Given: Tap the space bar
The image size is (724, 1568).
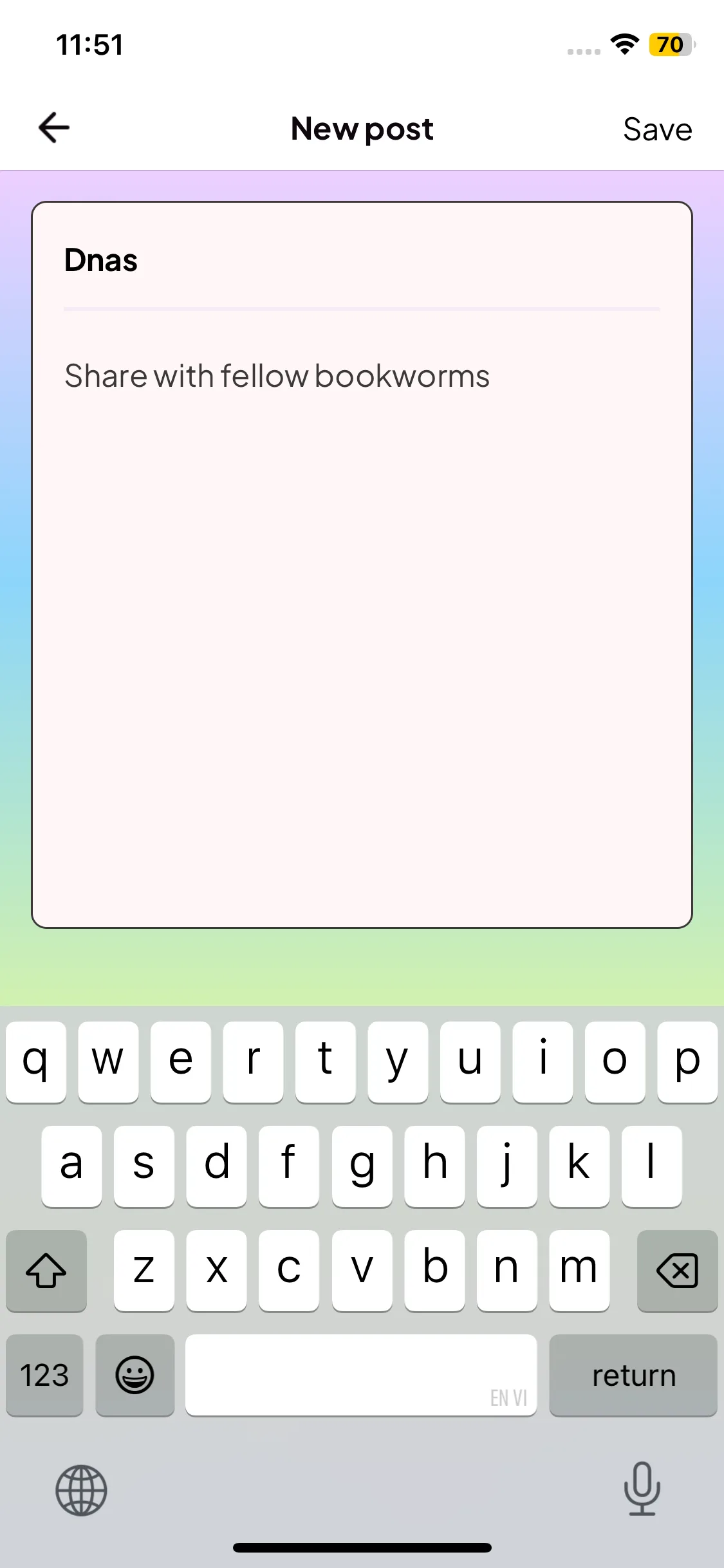Looking at the screenshot, I should pyautogui.click(x=360, y=1376).
